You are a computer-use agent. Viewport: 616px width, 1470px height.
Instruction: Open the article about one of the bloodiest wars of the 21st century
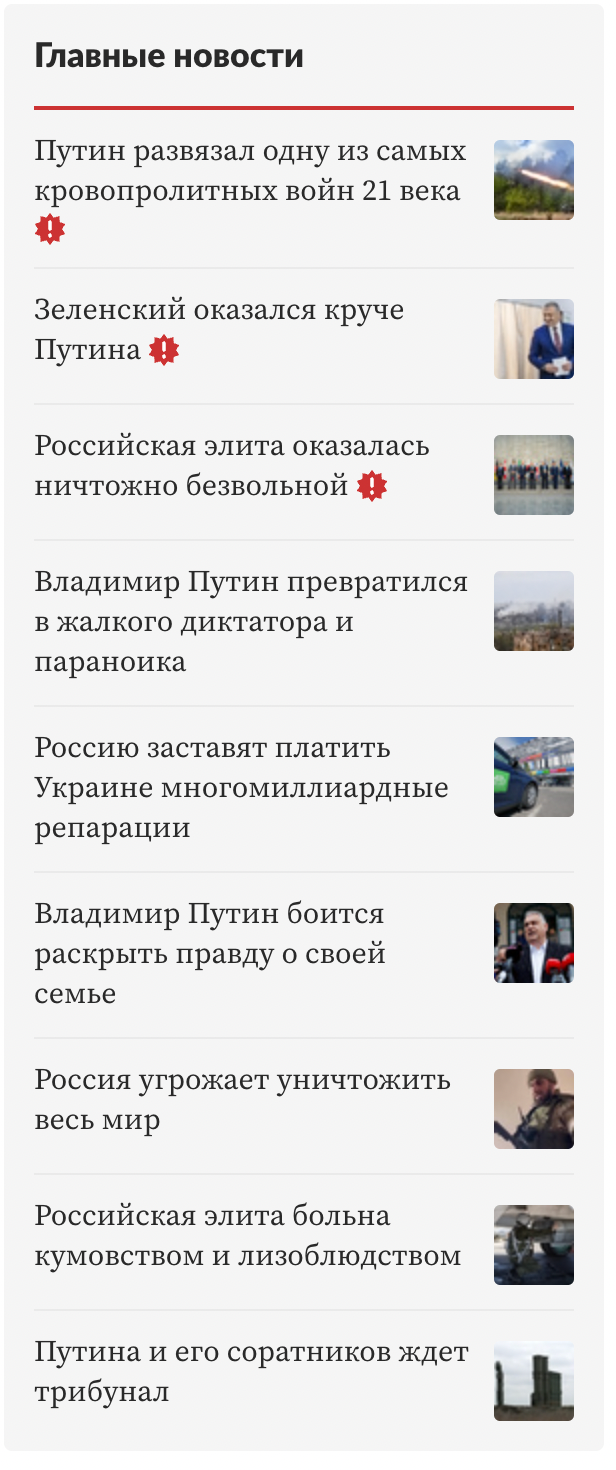click(x=250, y=171)
